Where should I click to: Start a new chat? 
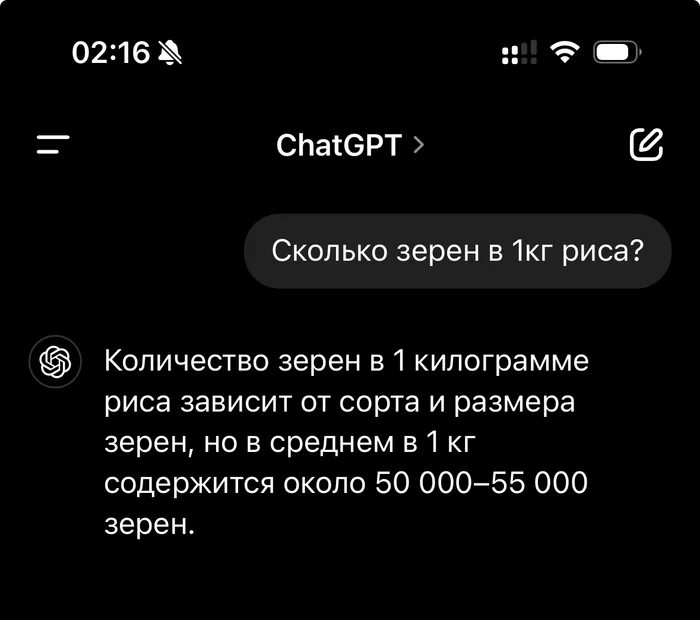point(646,145)
